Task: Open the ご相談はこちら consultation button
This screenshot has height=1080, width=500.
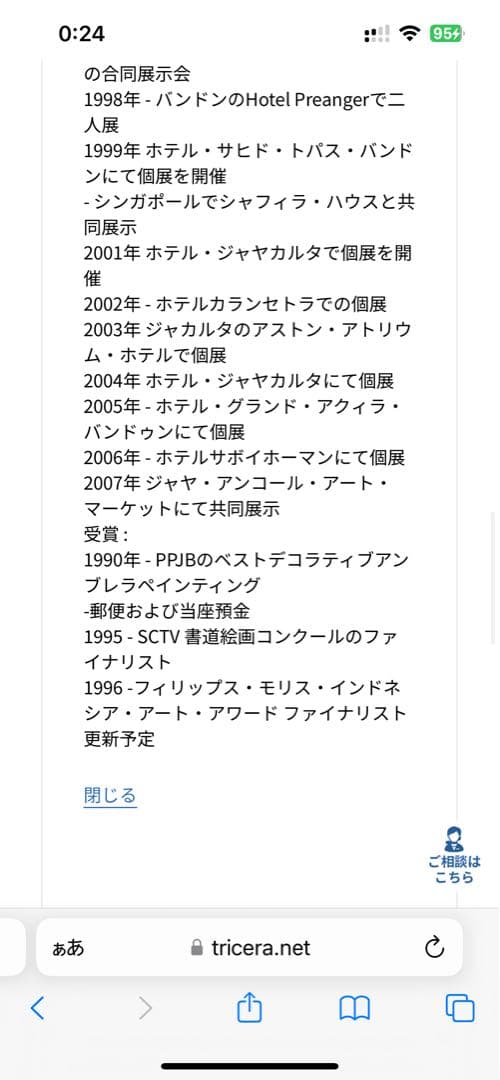Action: pyautogui.click(x=454, y=855)
